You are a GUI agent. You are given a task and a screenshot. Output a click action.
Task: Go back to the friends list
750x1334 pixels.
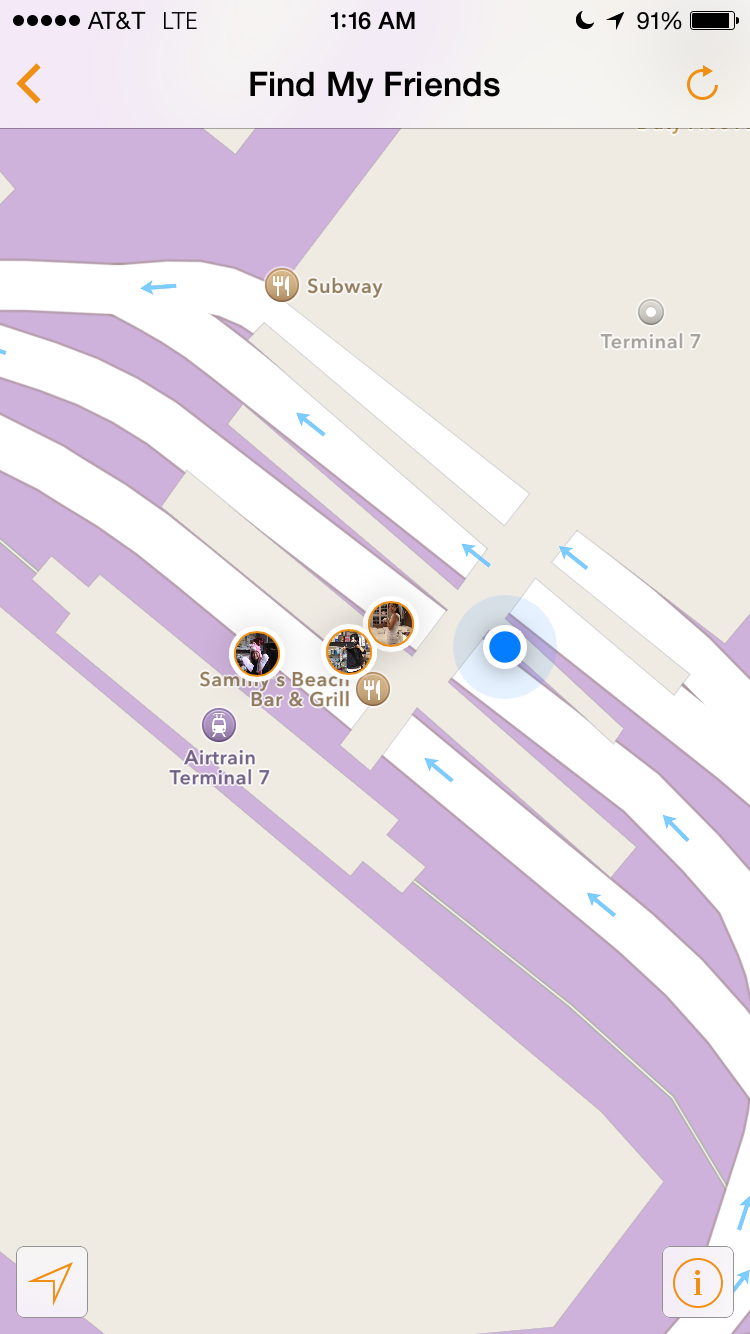[x=30, y=84]
